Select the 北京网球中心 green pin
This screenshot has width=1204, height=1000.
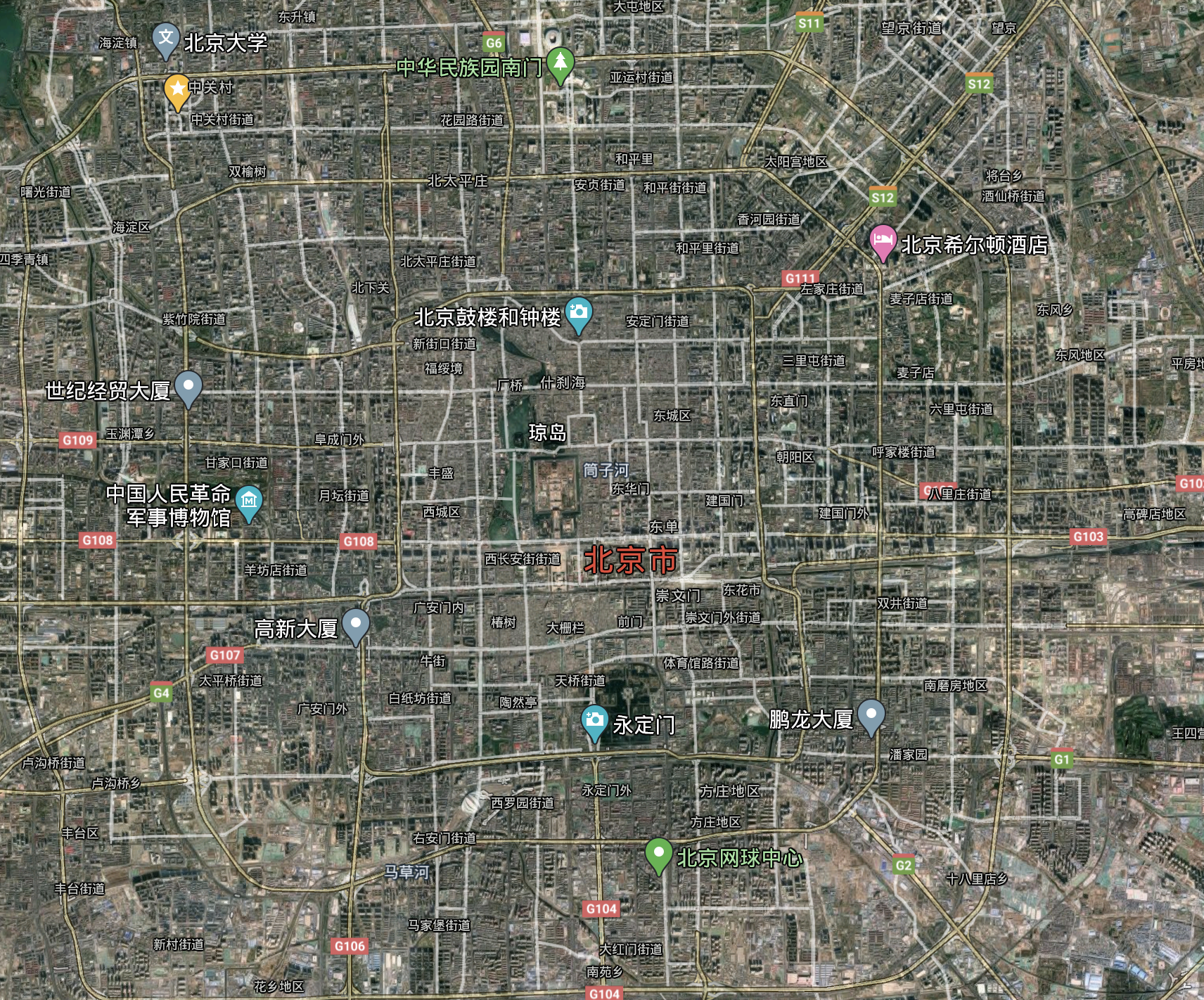[x=658, y=854]
